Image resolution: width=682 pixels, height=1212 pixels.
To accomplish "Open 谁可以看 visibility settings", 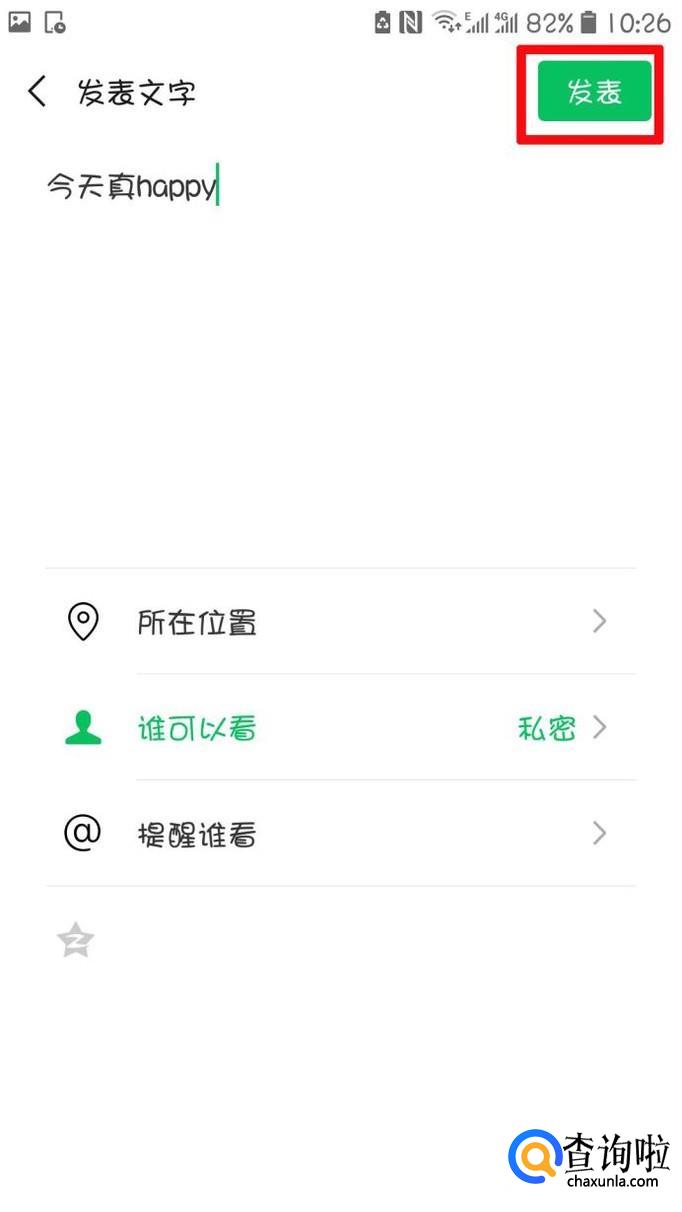I will [x=340, y=728].
